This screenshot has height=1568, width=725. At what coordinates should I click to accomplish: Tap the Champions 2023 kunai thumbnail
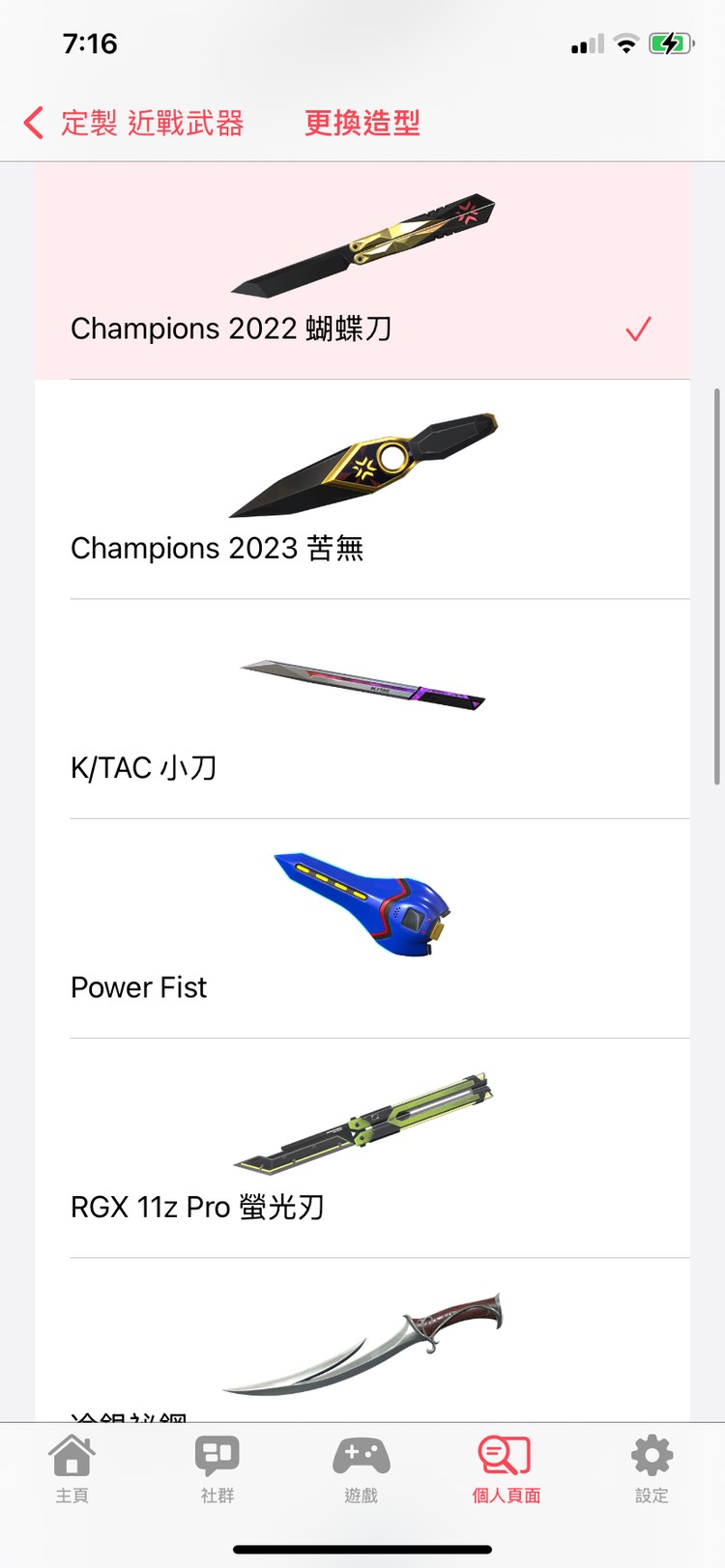click(x=362, y=462)
